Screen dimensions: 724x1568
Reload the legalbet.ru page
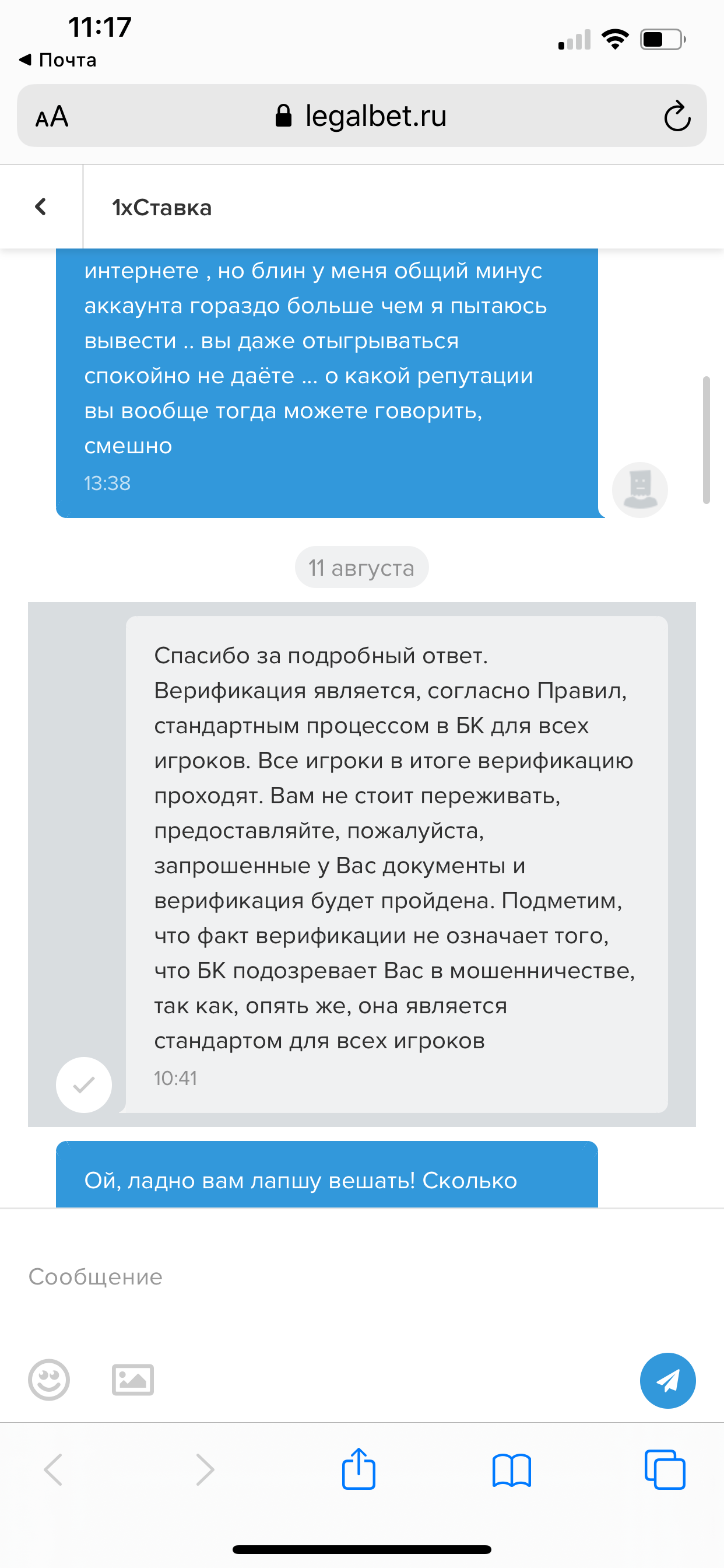coord(677,116)
